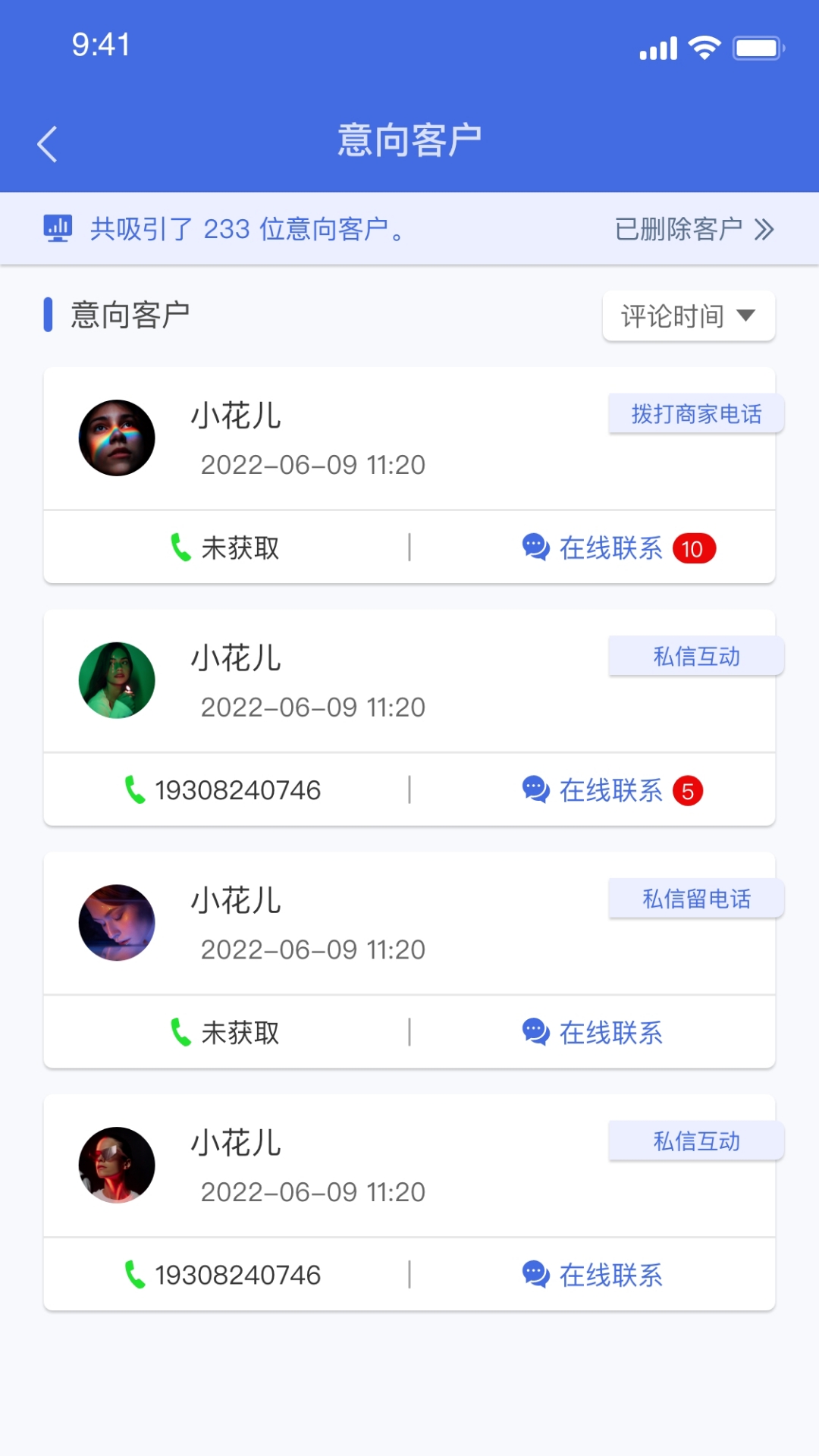819x1456 pixels.
Task: Tap the red badge showing 10 unread messages
Action: (692, 548)
